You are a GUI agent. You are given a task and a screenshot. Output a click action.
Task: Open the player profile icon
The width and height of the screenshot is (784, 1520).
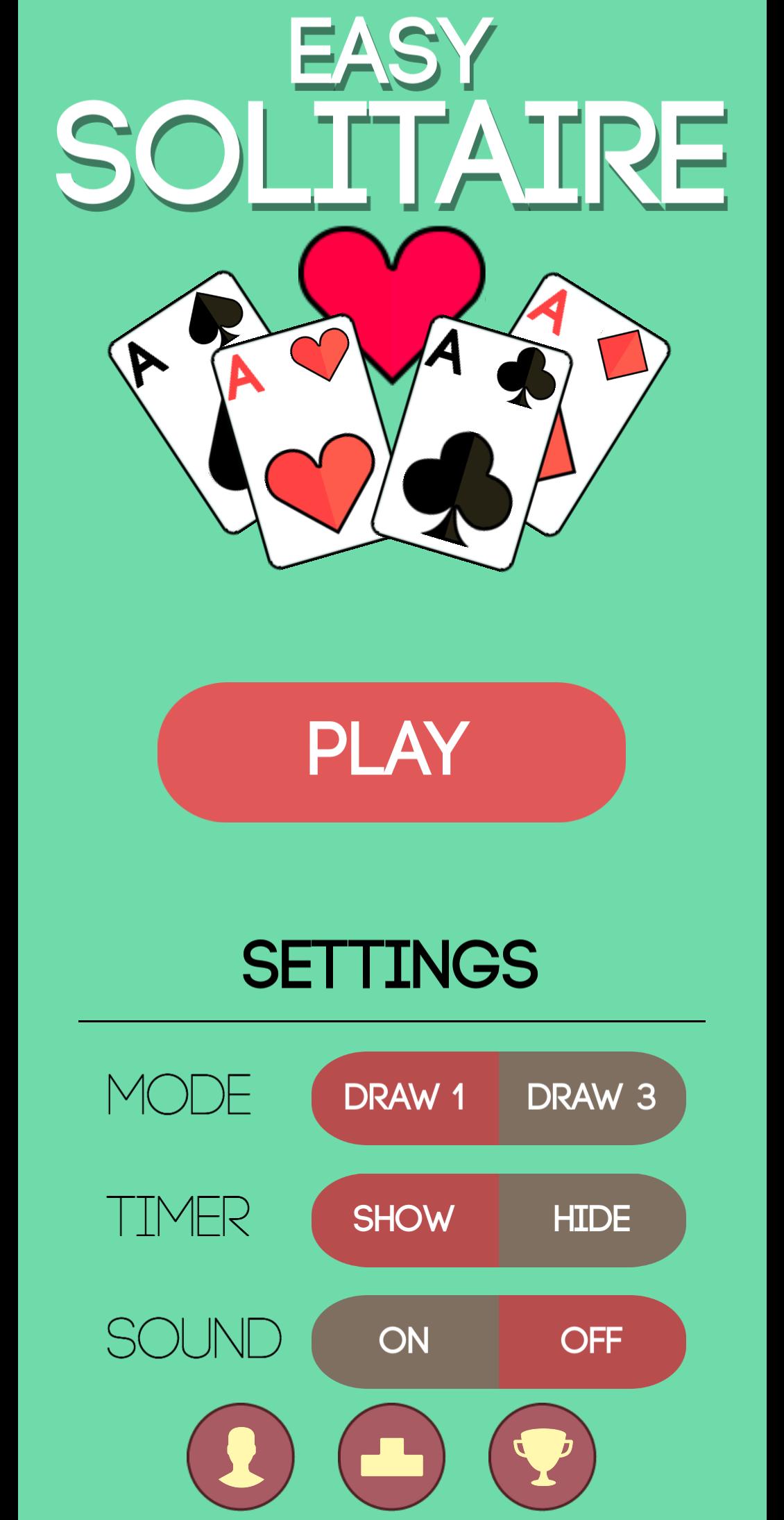click(240, 1456)
